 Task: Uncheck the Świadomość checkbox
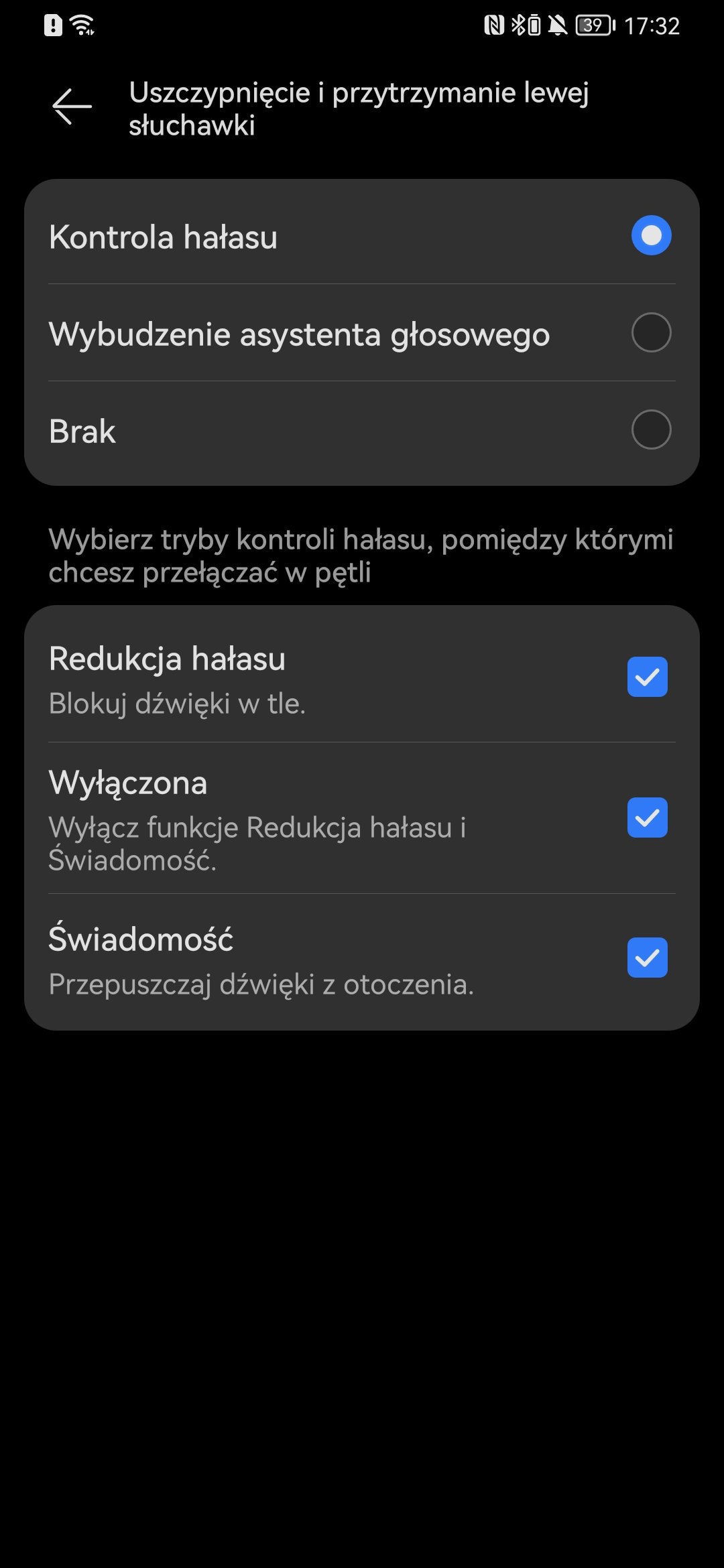pyautogui.click(x=648, y=958)
